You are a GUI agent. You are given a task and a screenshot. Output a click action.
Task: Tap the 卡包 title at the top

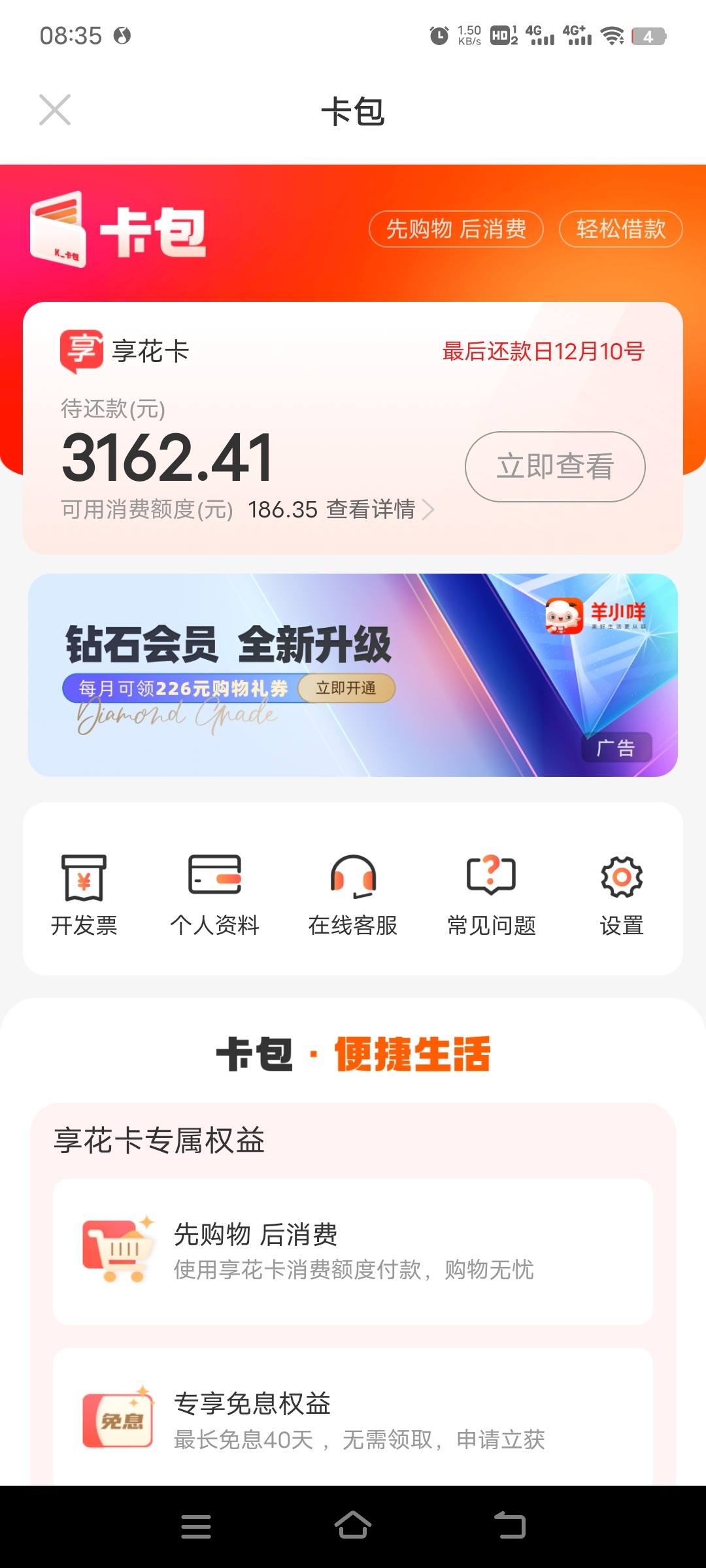353,110
